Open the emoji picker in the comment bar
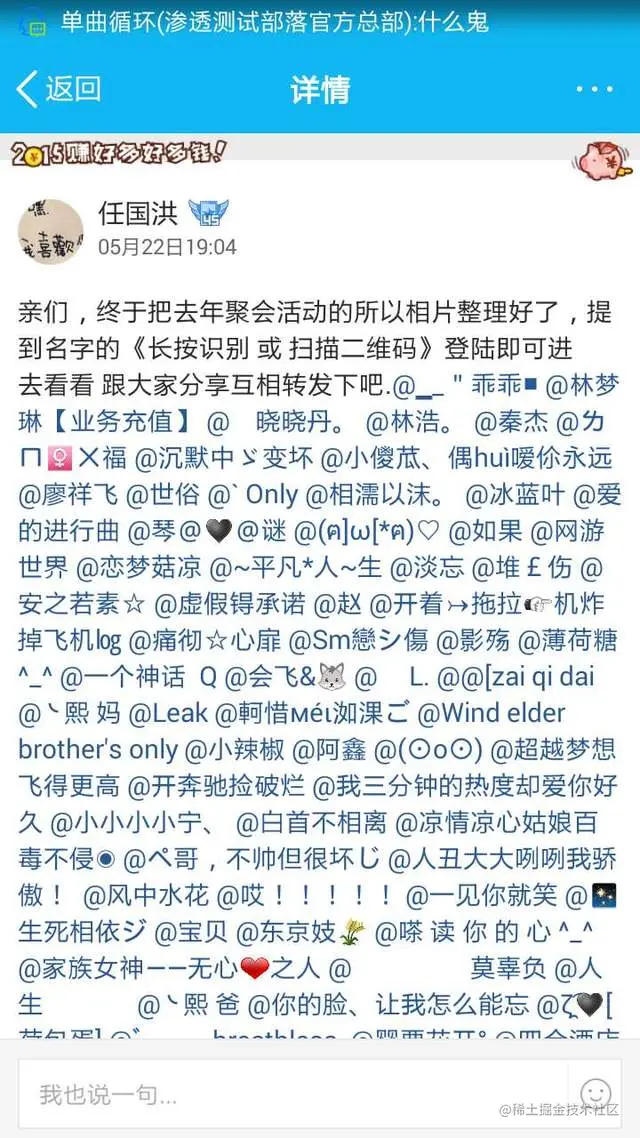 tap(596, 1093)
